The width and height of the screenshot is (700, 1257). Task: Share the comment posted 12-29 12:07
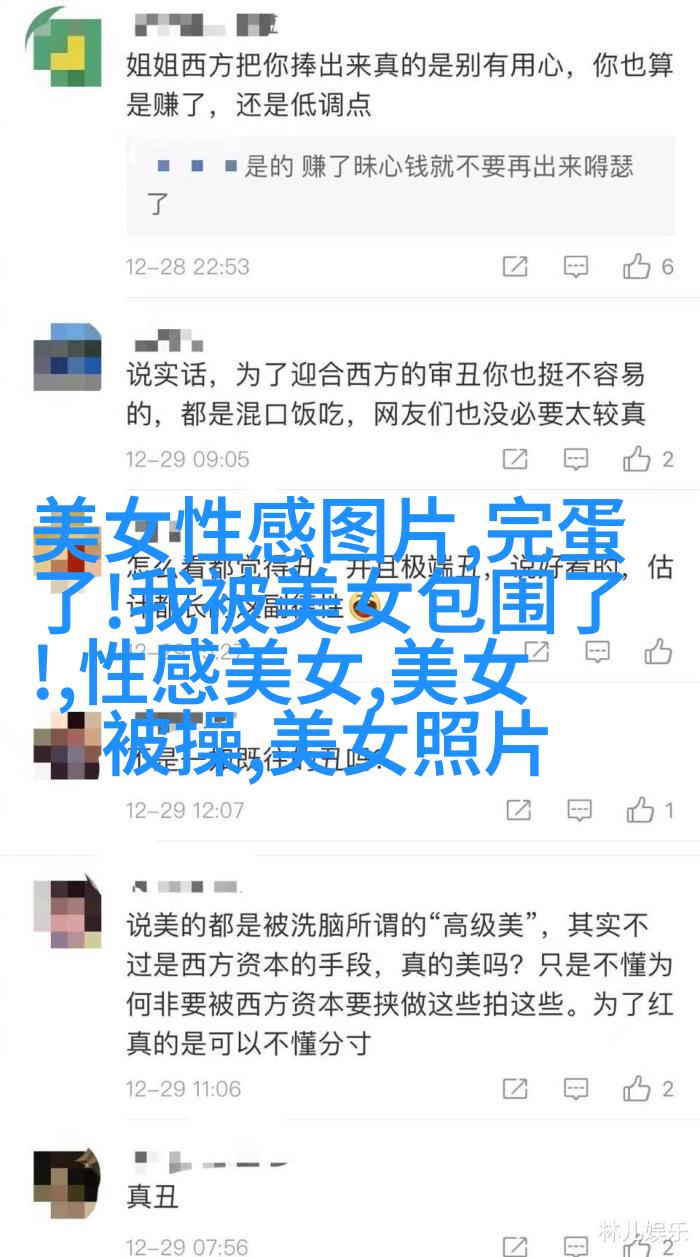click(518, 810)
